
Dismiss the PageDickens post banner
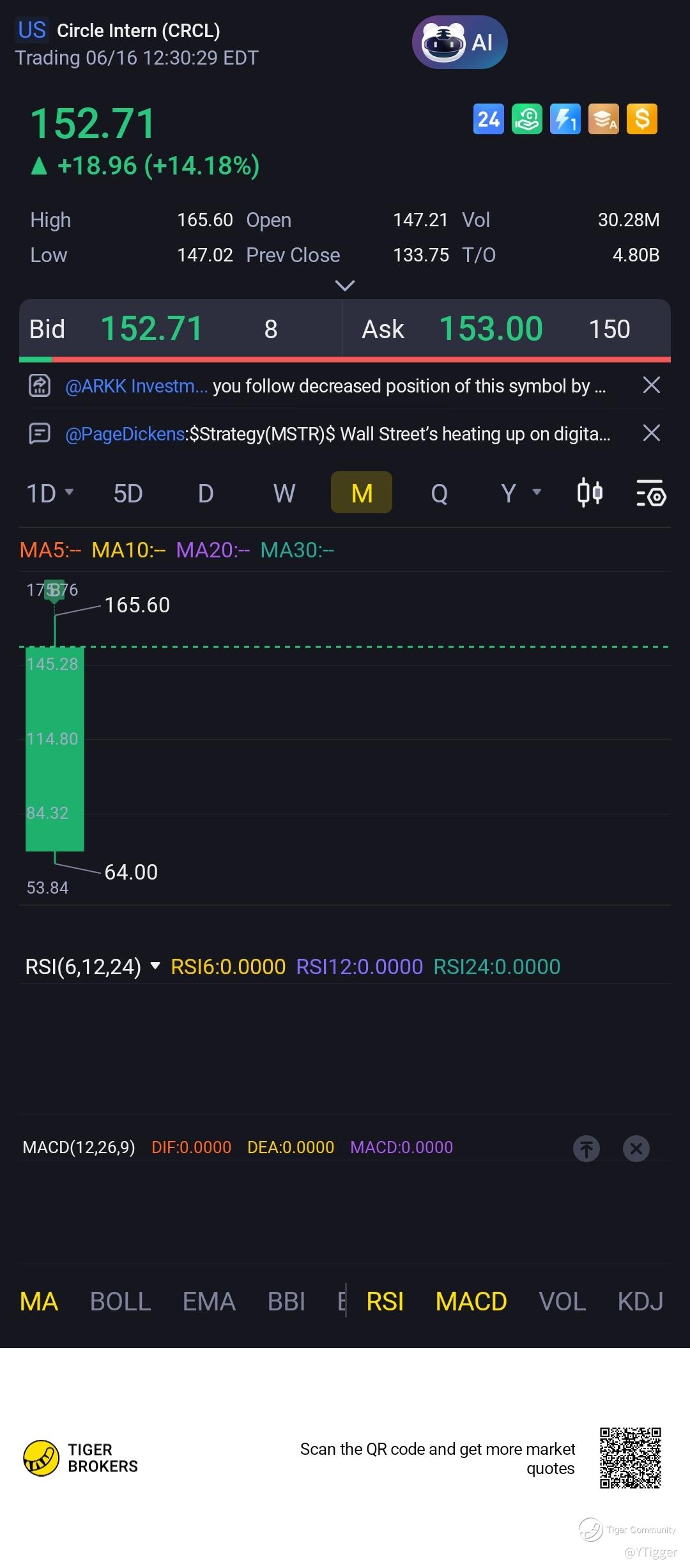pyautogui.click(x=651, y=433)
